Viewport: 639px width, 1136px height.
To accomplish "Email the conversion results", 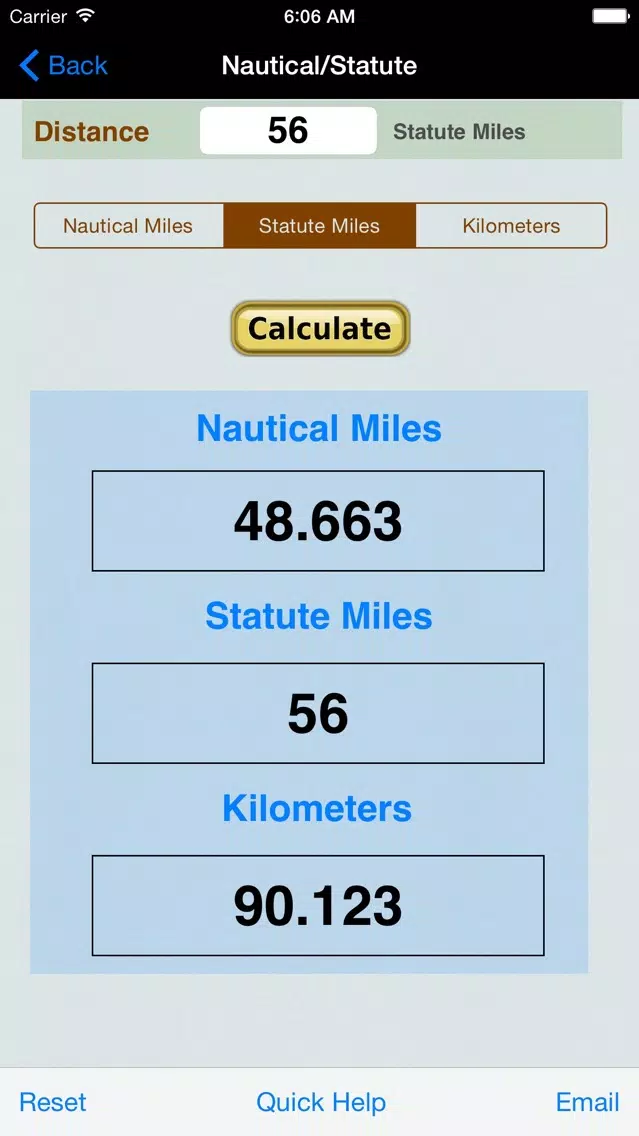I will pyautogui.click(x=587, y=1102).
